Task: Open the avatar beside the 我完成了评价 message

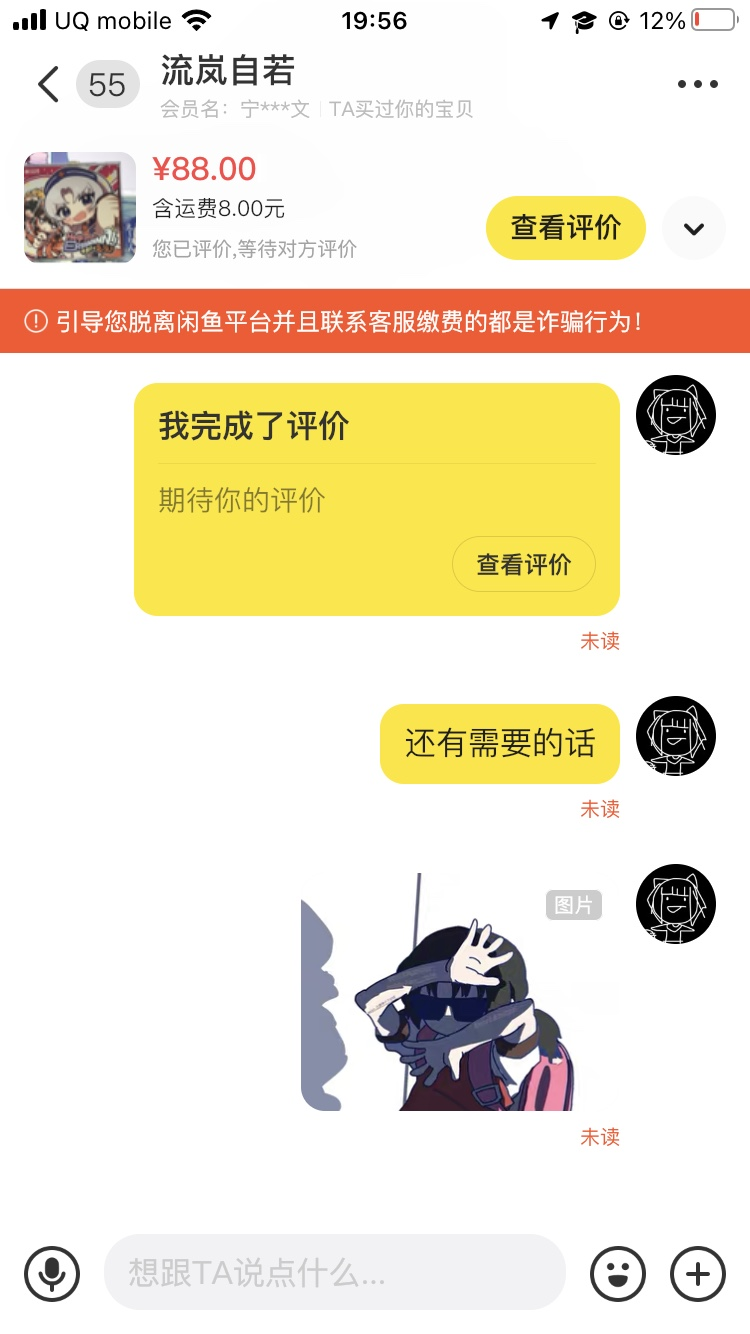Action: (675, 415)
